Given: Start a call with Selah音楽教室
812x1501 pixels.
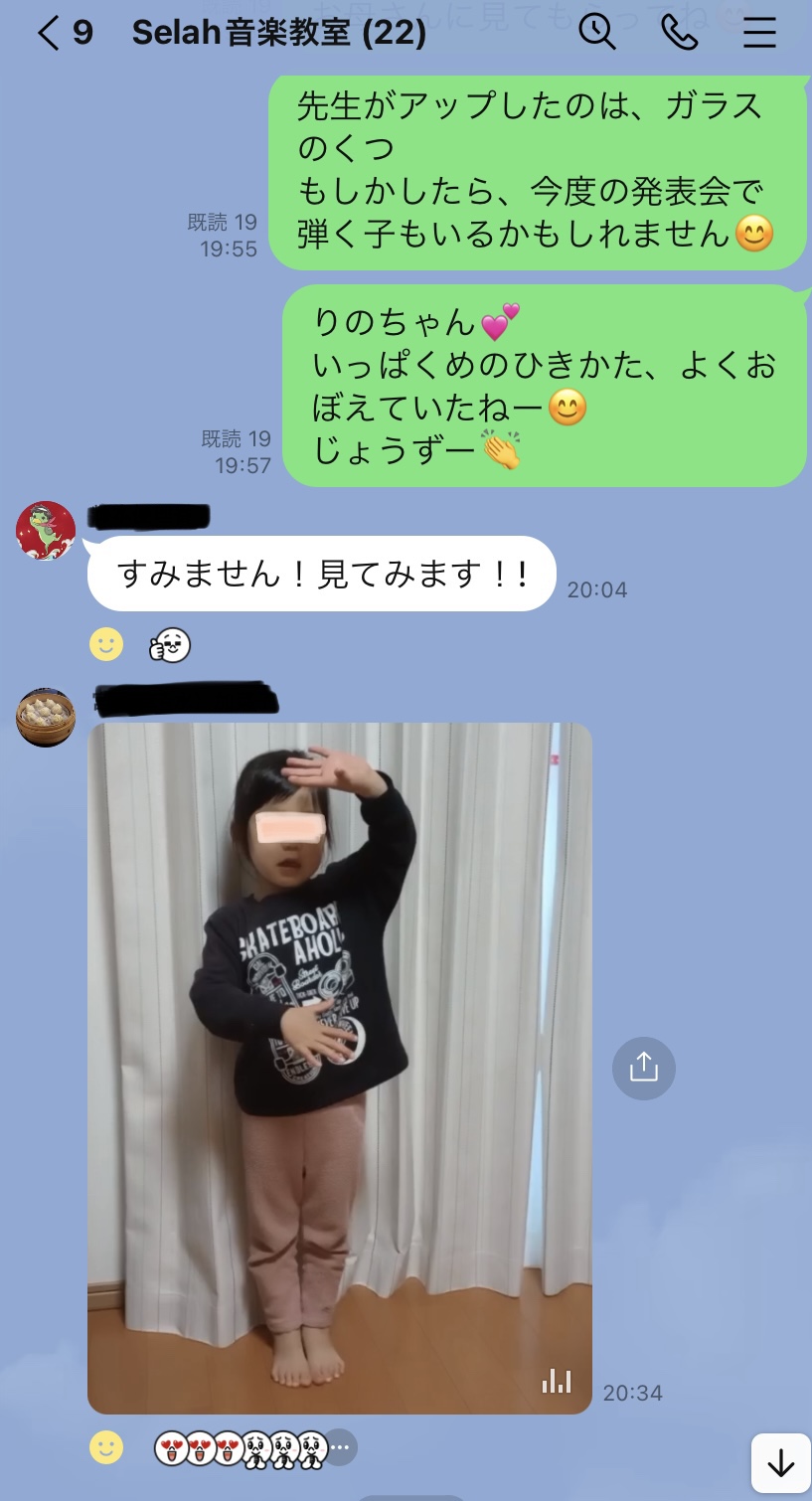Looking at the screenshot, I should (679, 33).
